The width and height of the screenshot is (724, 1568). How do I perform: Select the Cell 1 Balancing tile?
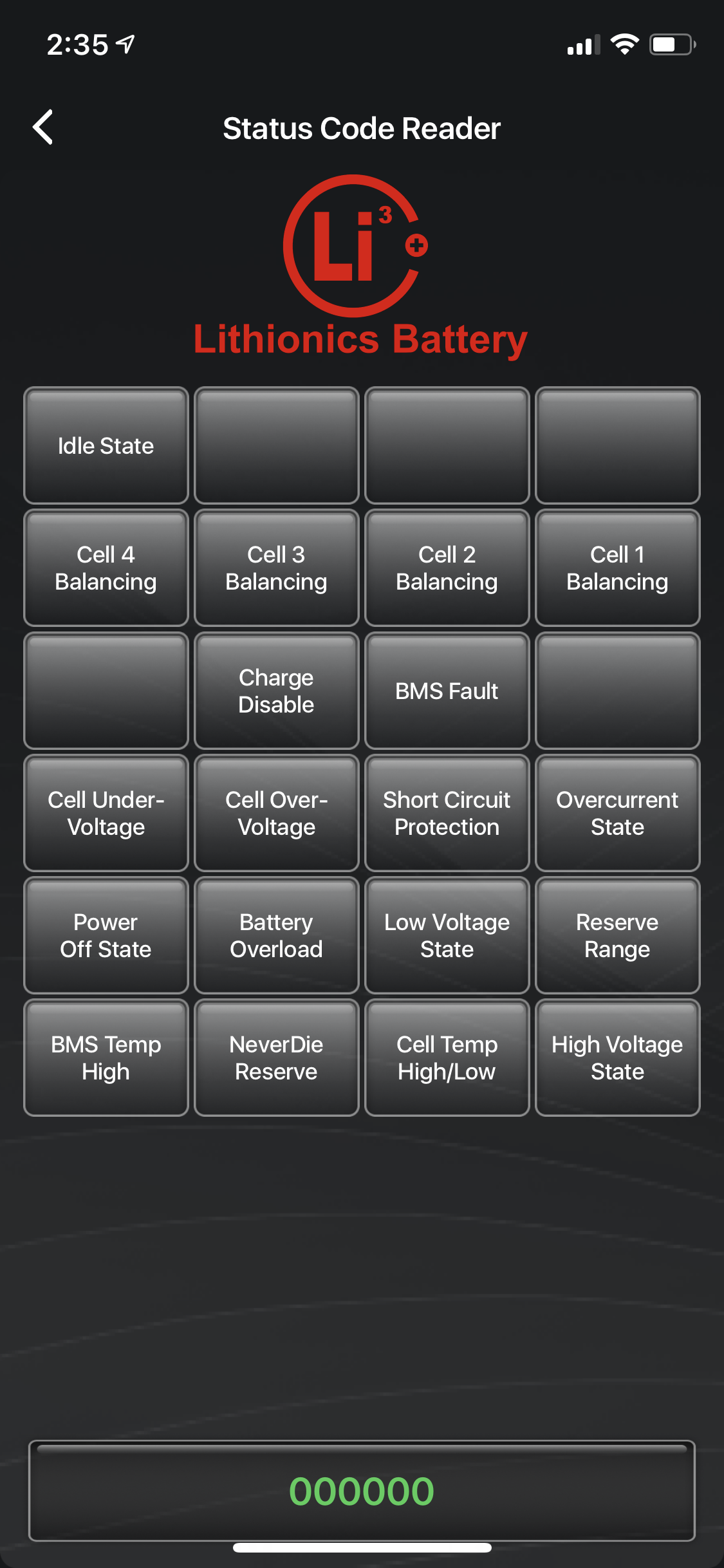(x=618, y=568)
